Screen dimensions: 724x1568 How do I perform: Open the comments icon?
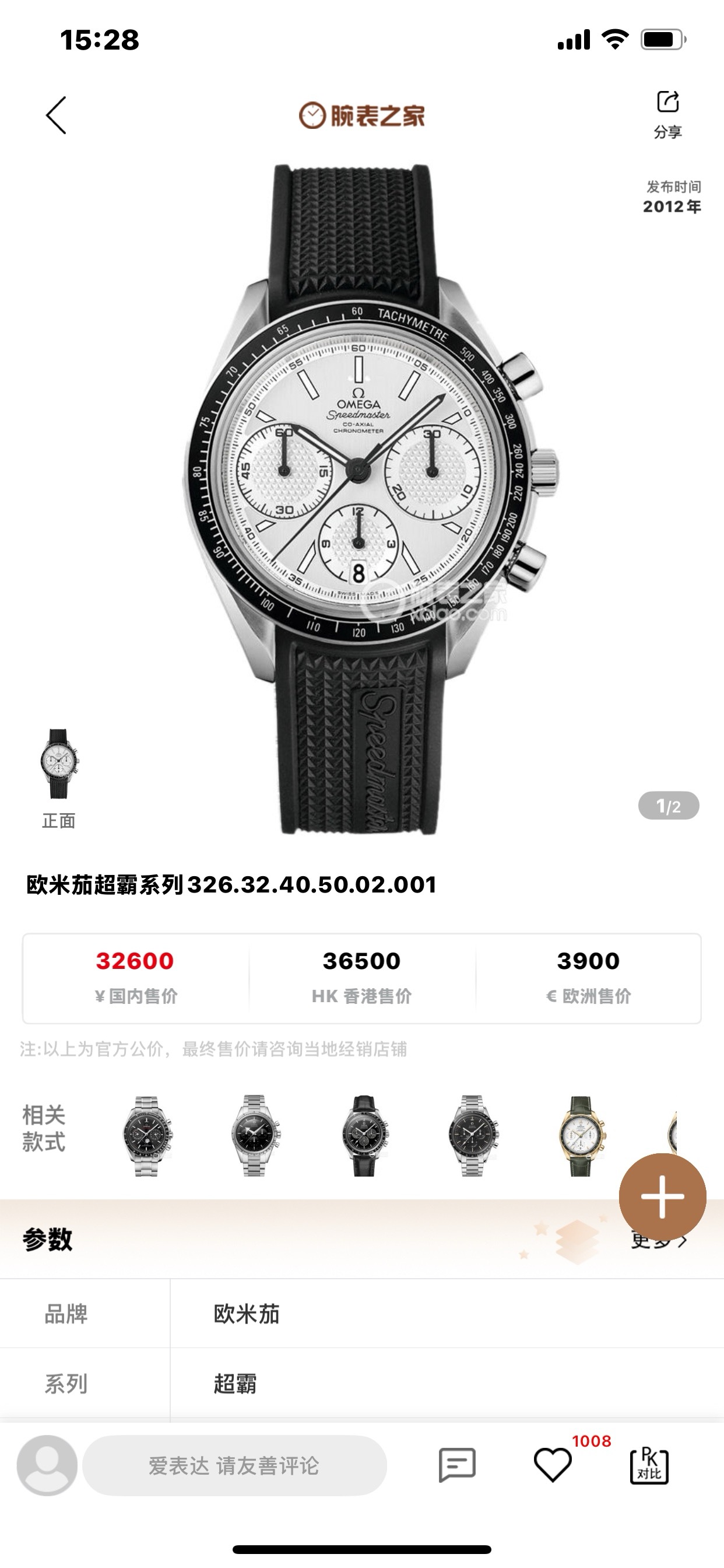click(x=457, y=1466)
